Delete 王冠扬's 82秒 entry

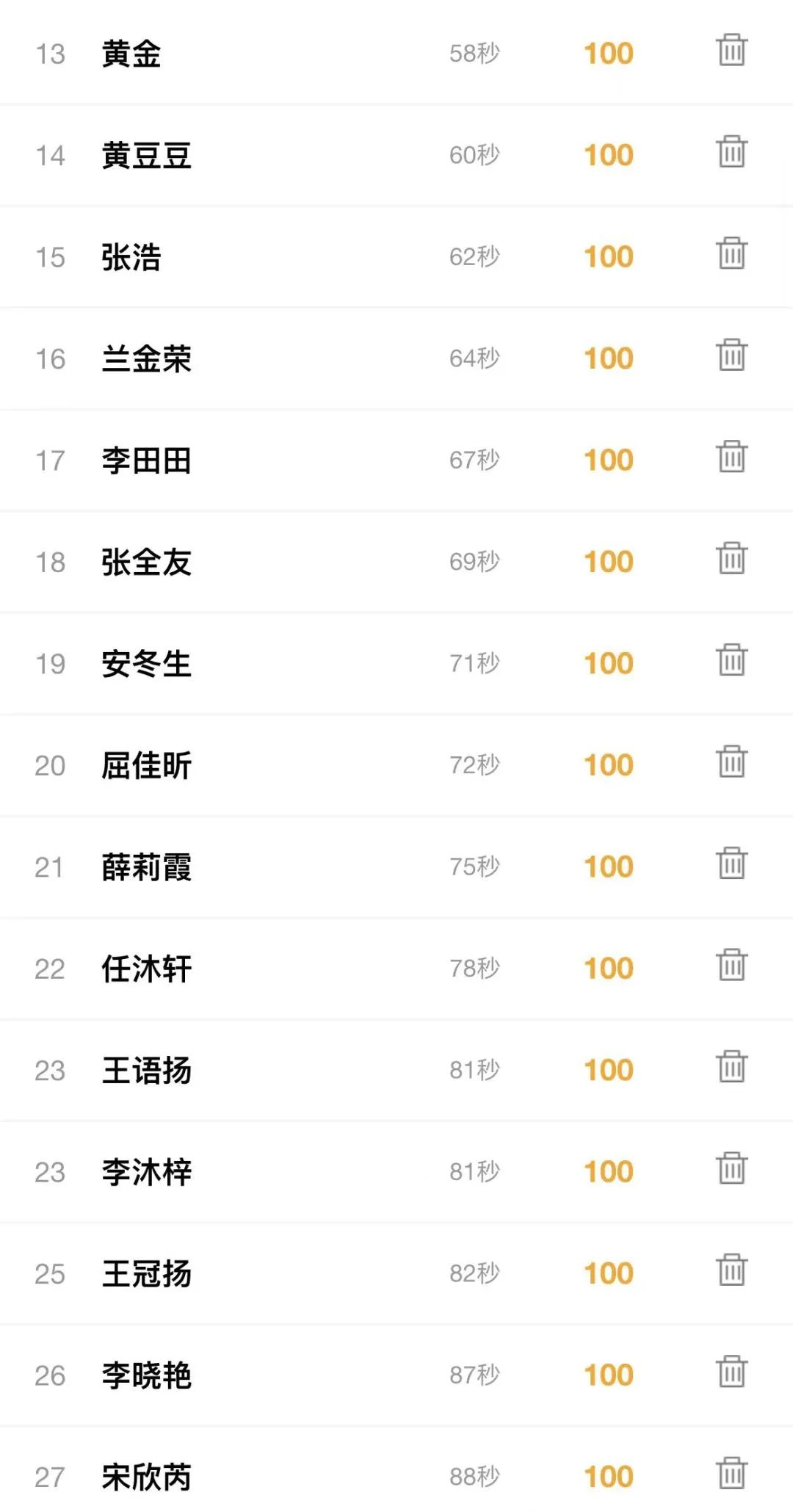click(x=731, y=1270)
